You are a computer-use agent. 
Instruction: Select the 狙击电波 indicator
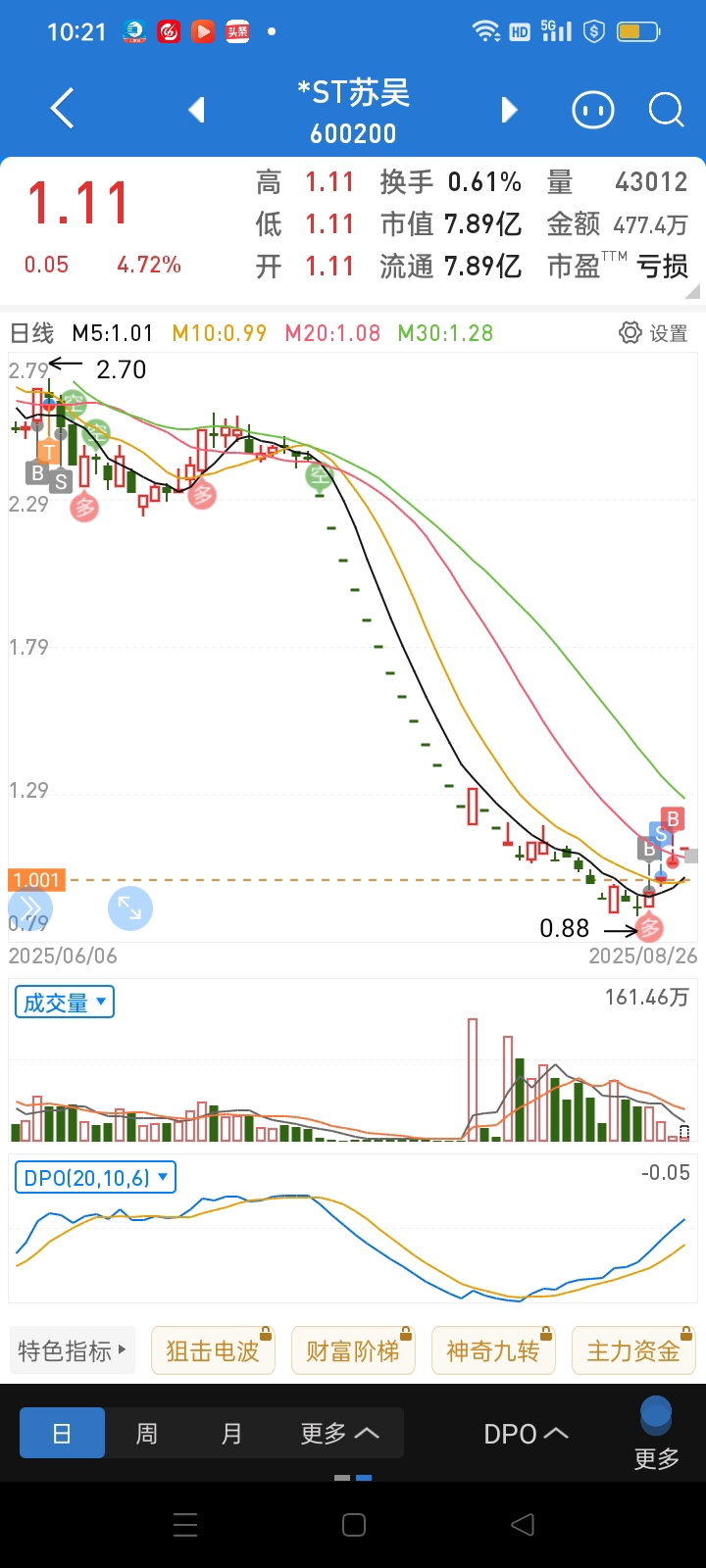coord(213,1351)
